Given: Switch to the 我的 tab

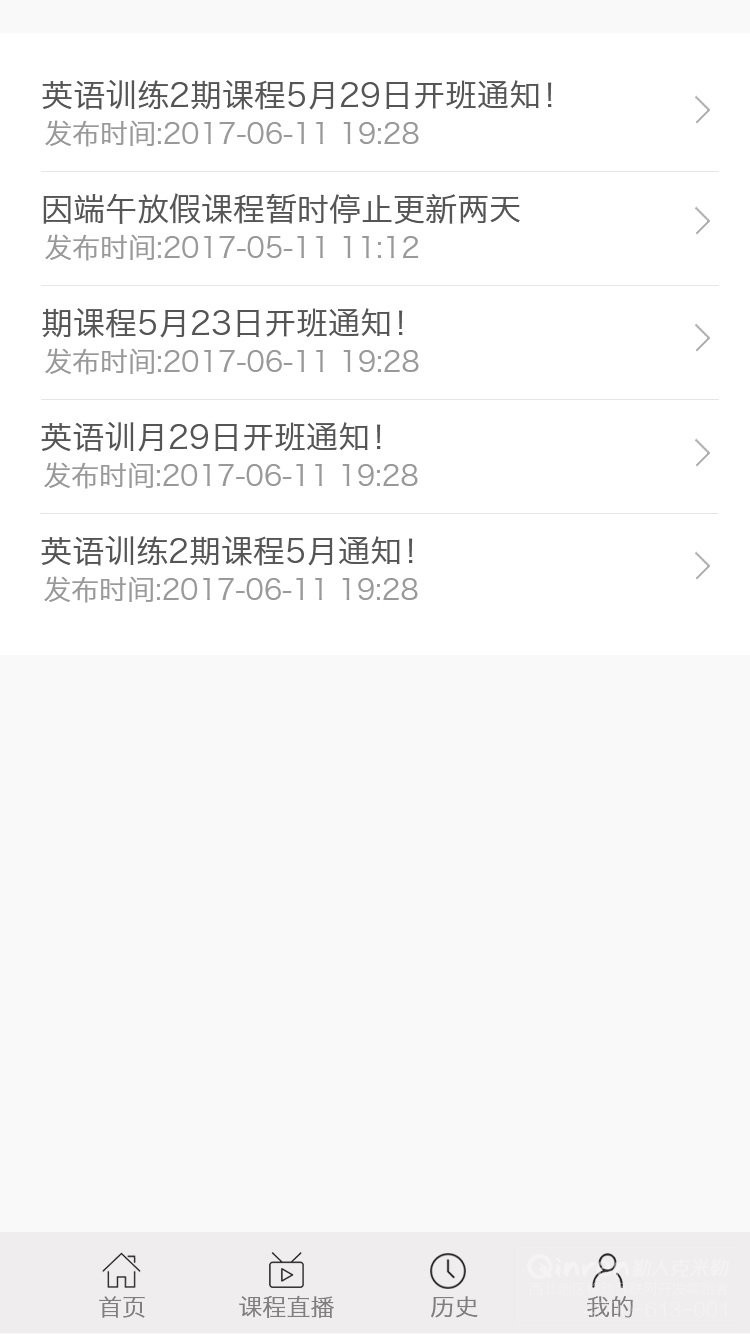Looking at the screenshot, I should (609, 1285).
